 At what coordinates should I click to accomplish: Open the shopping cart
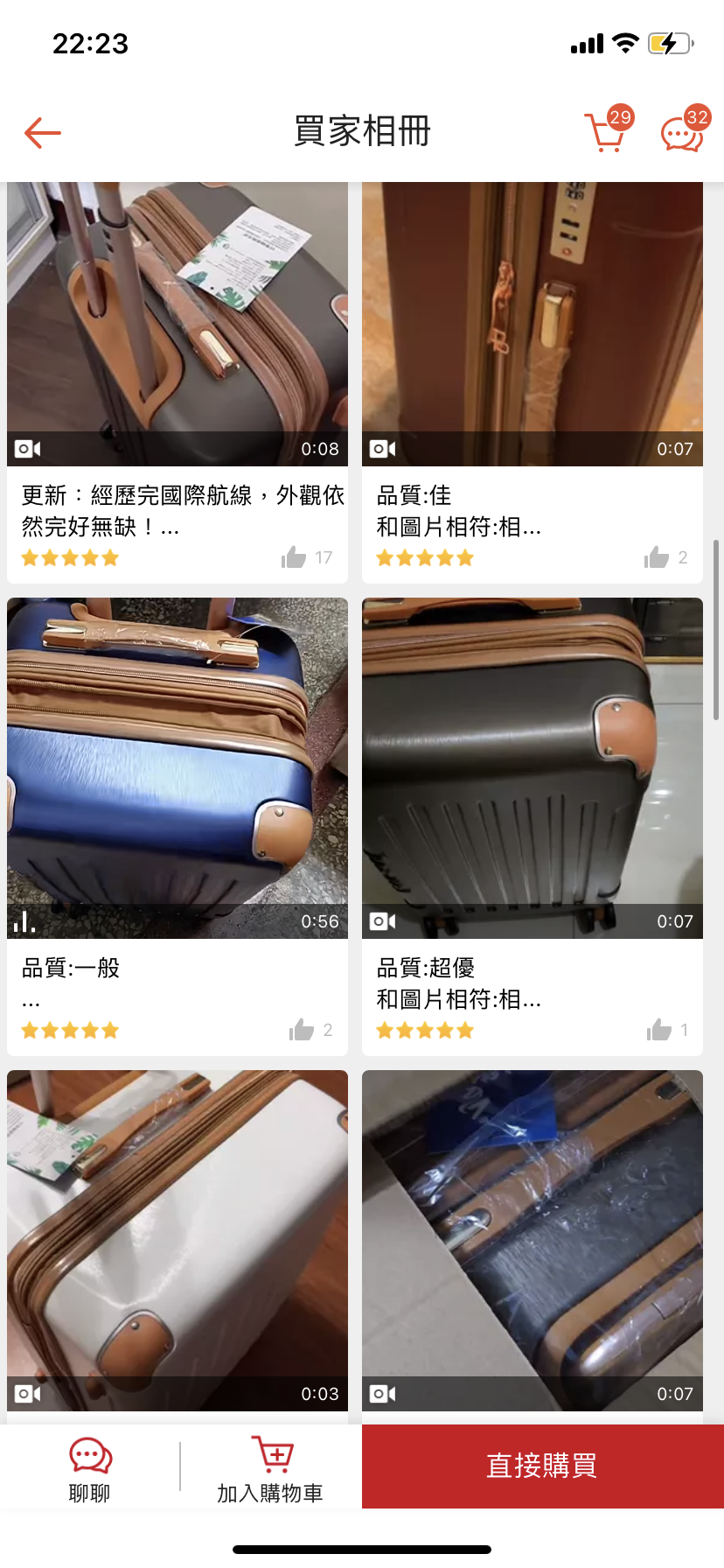(x=605, y=133)
